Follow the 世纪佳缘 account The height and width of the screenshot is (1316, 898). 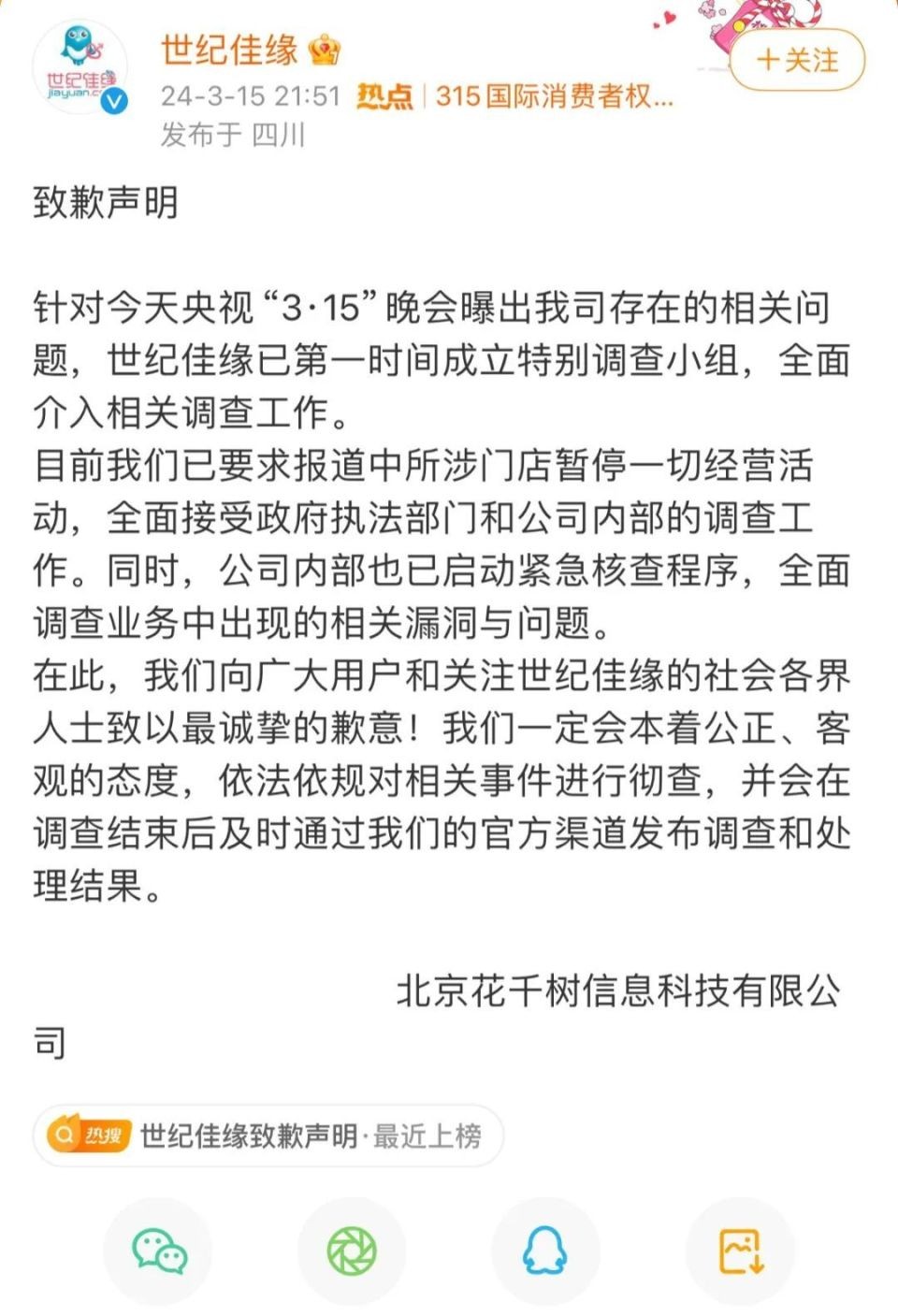pyautogui.click(x=797, y=61)
